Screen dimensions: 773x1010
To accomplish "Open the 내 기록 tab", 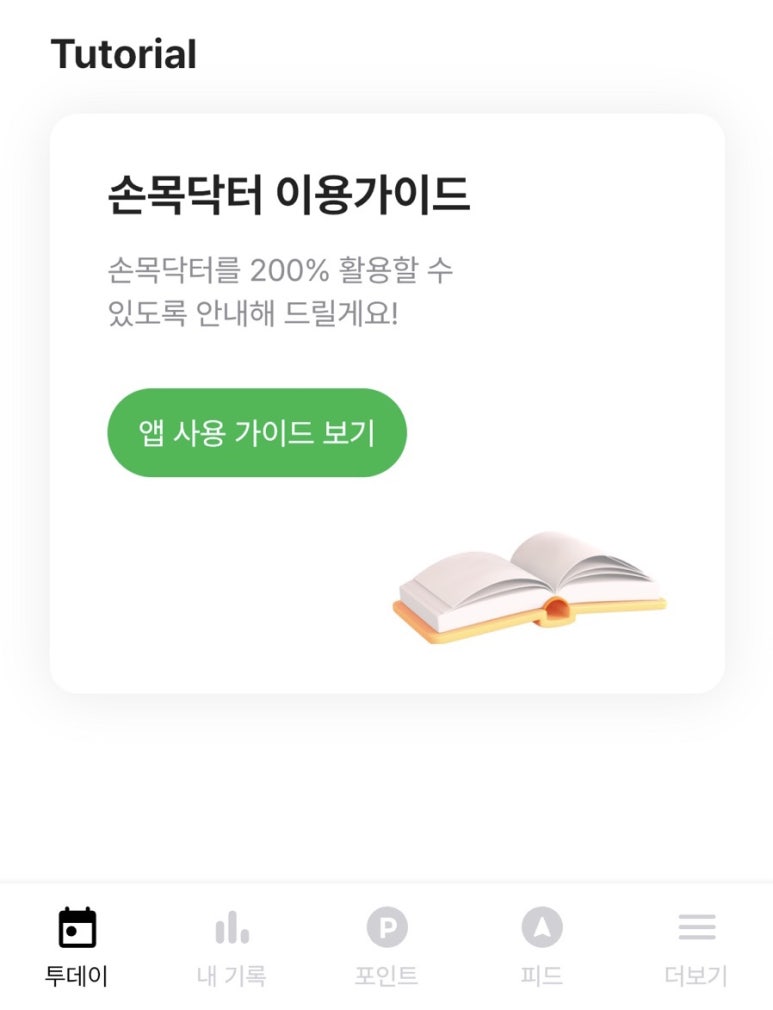I will pyautogui.click(x=232, y=945).
